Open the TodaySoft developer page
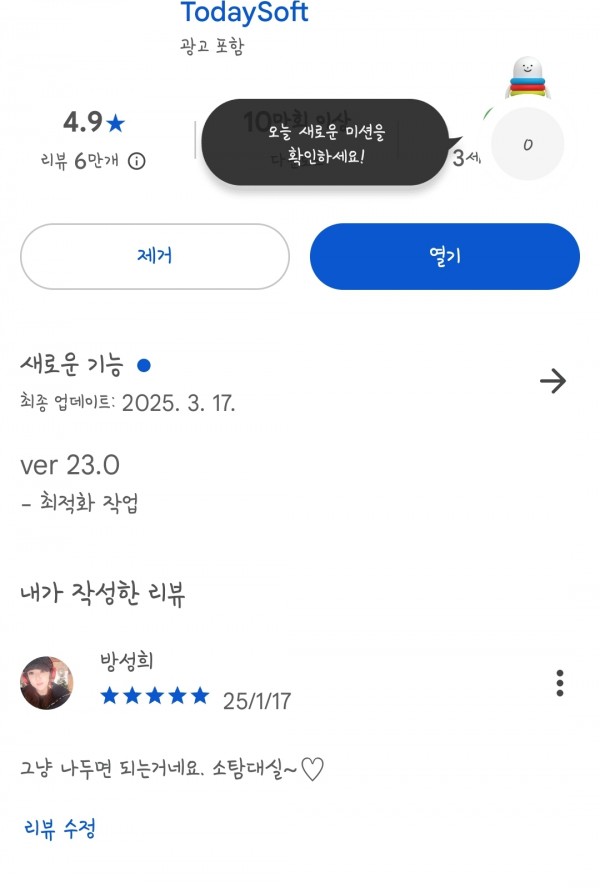This screenshot has width=600, height=888. pyautogui.click(x=244, y=14)
